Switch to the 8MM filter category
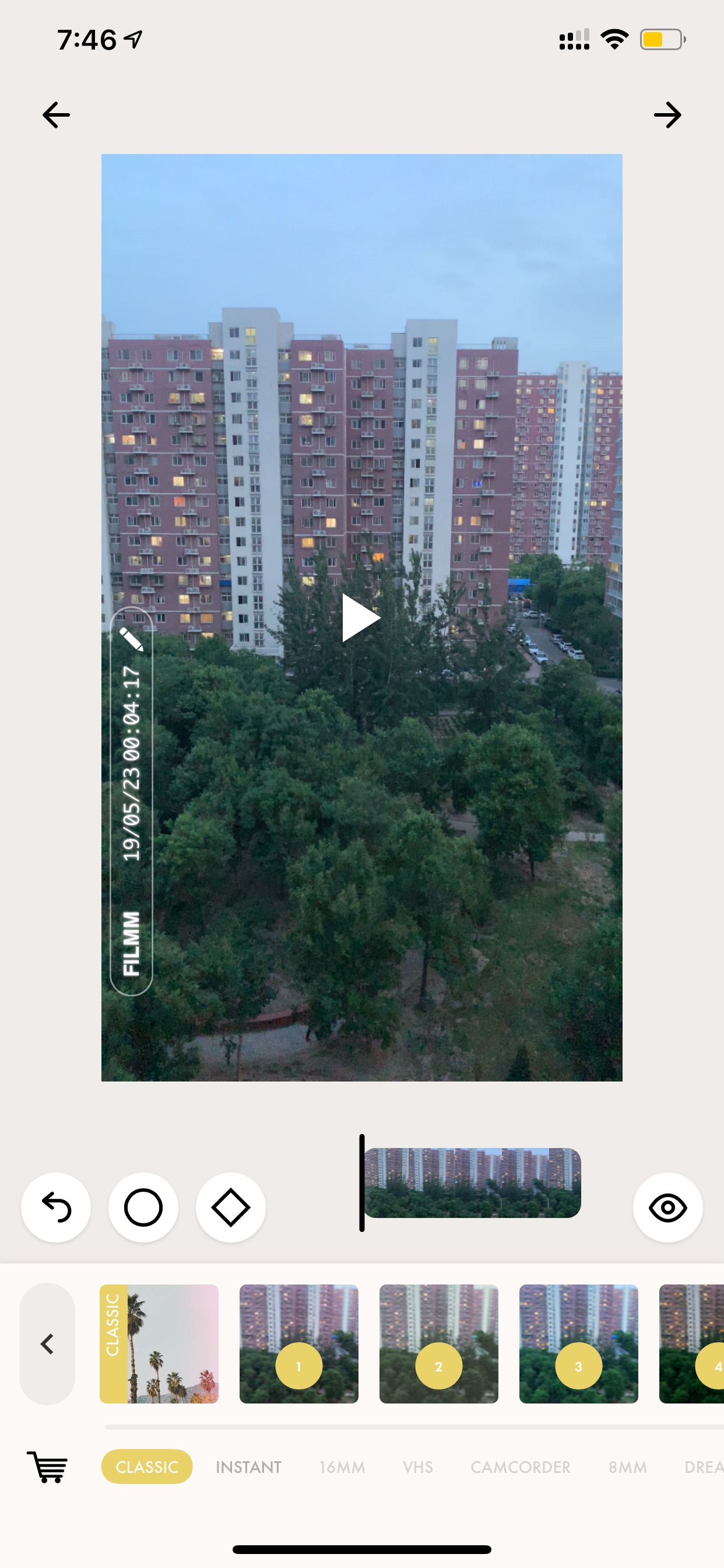This screenshot has width=724, height=1568. 627,1467
